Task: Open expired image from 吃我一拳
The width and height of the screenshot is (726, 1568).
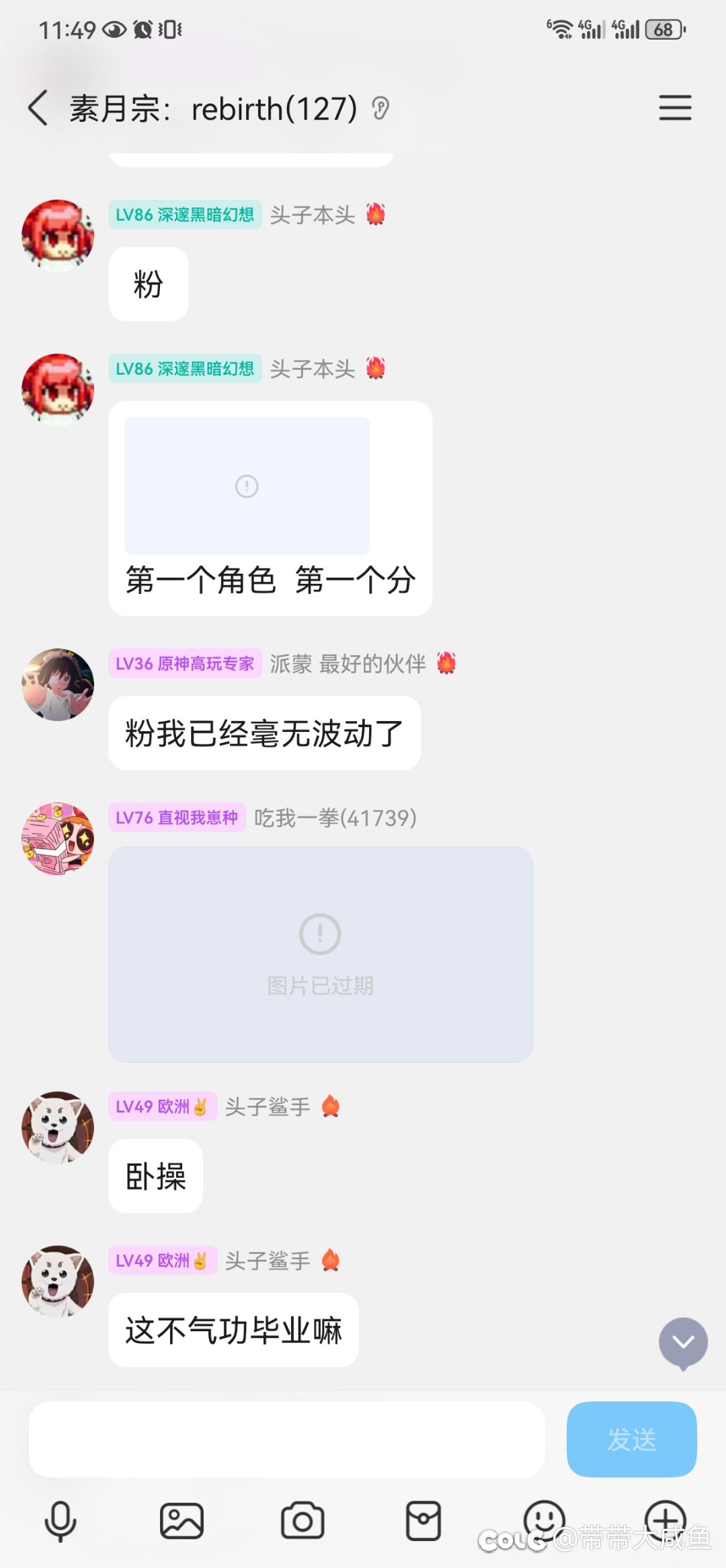Action: 321,955
